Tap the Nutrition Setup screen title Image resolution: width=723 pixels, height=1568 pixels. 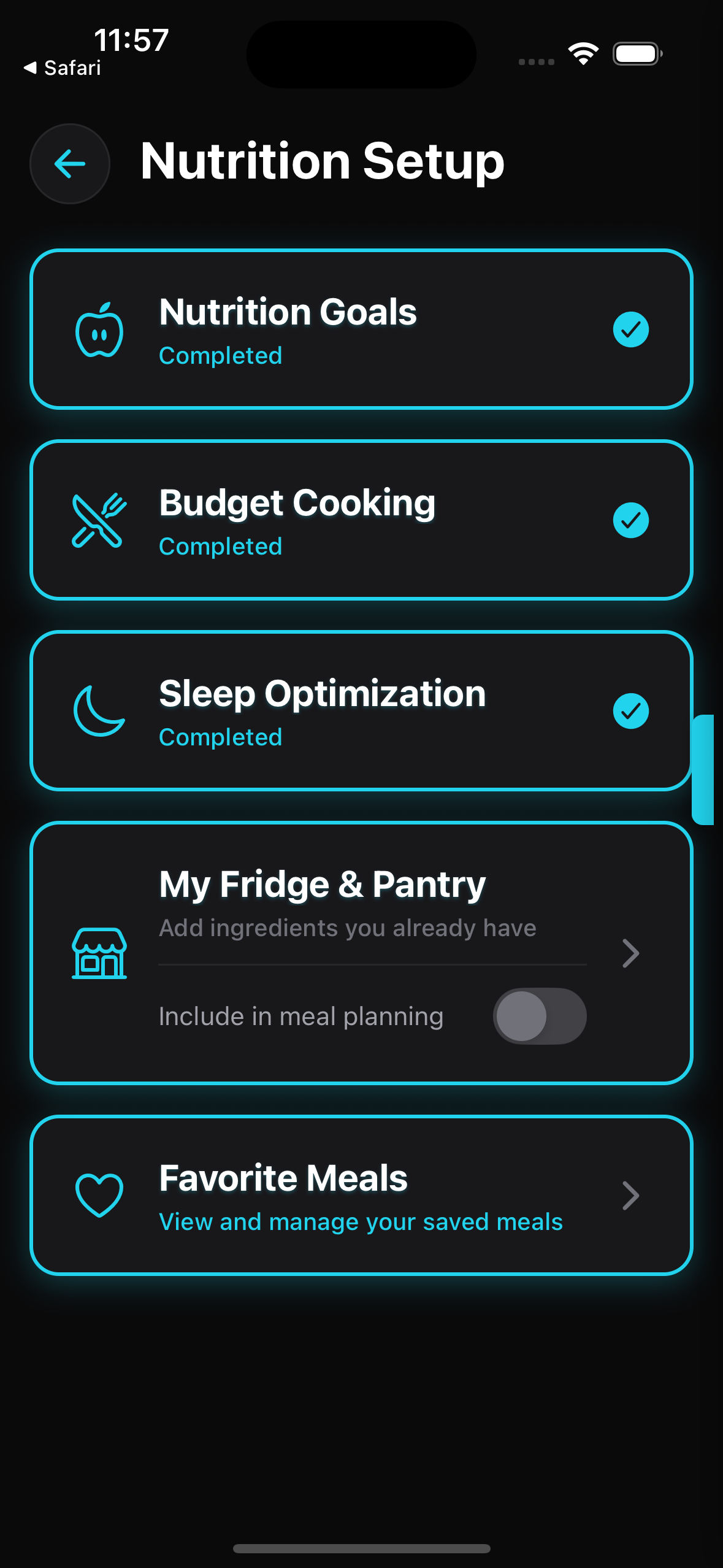click(322, 163)
